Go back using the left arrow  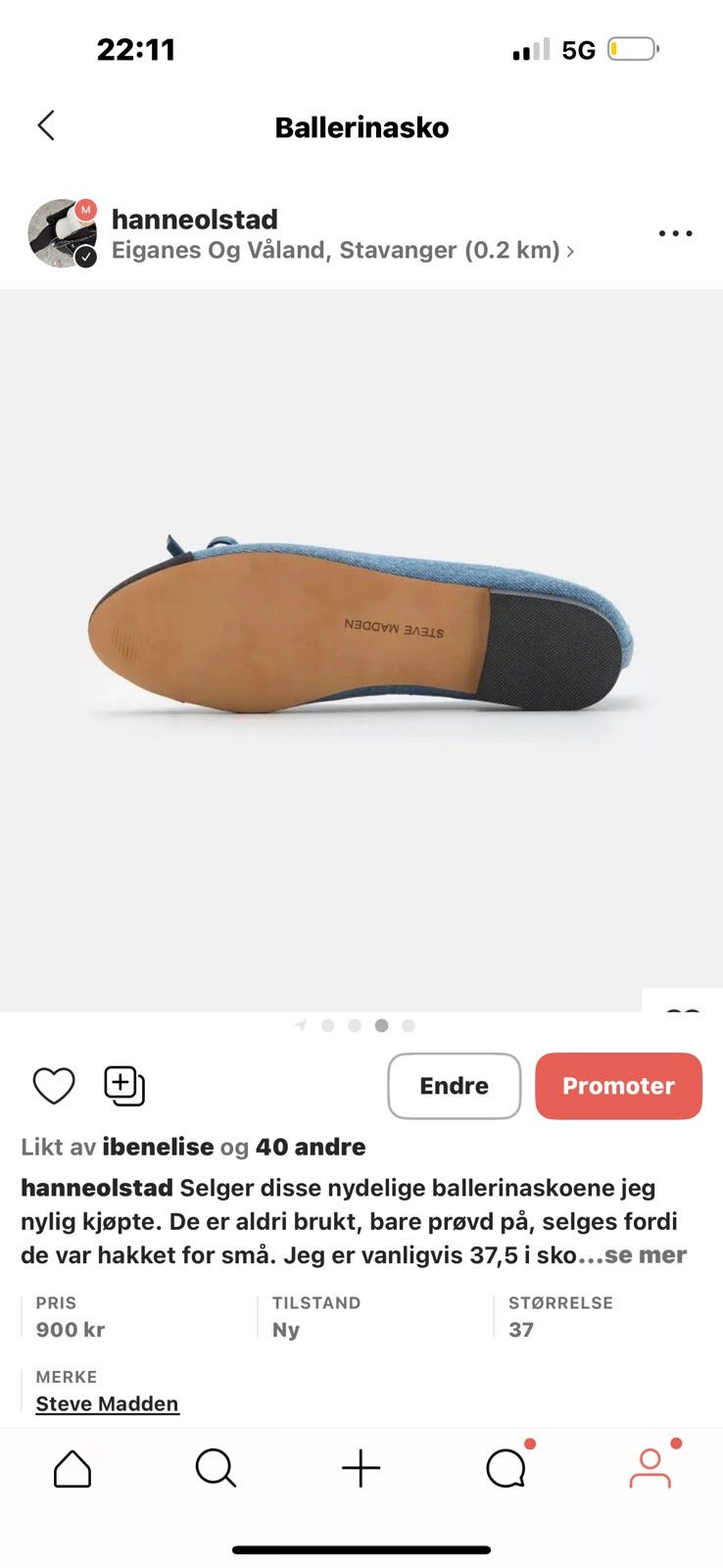pos(46,126)
